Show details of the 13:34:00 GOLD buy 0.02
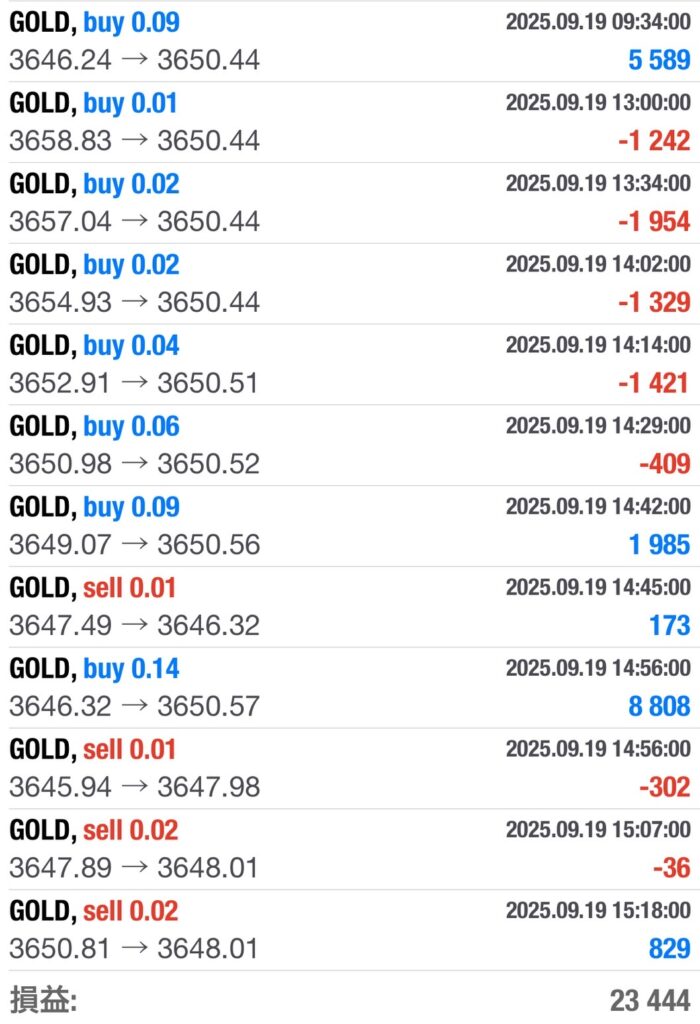Screen dimensions: 700x1024 (350, 203)
